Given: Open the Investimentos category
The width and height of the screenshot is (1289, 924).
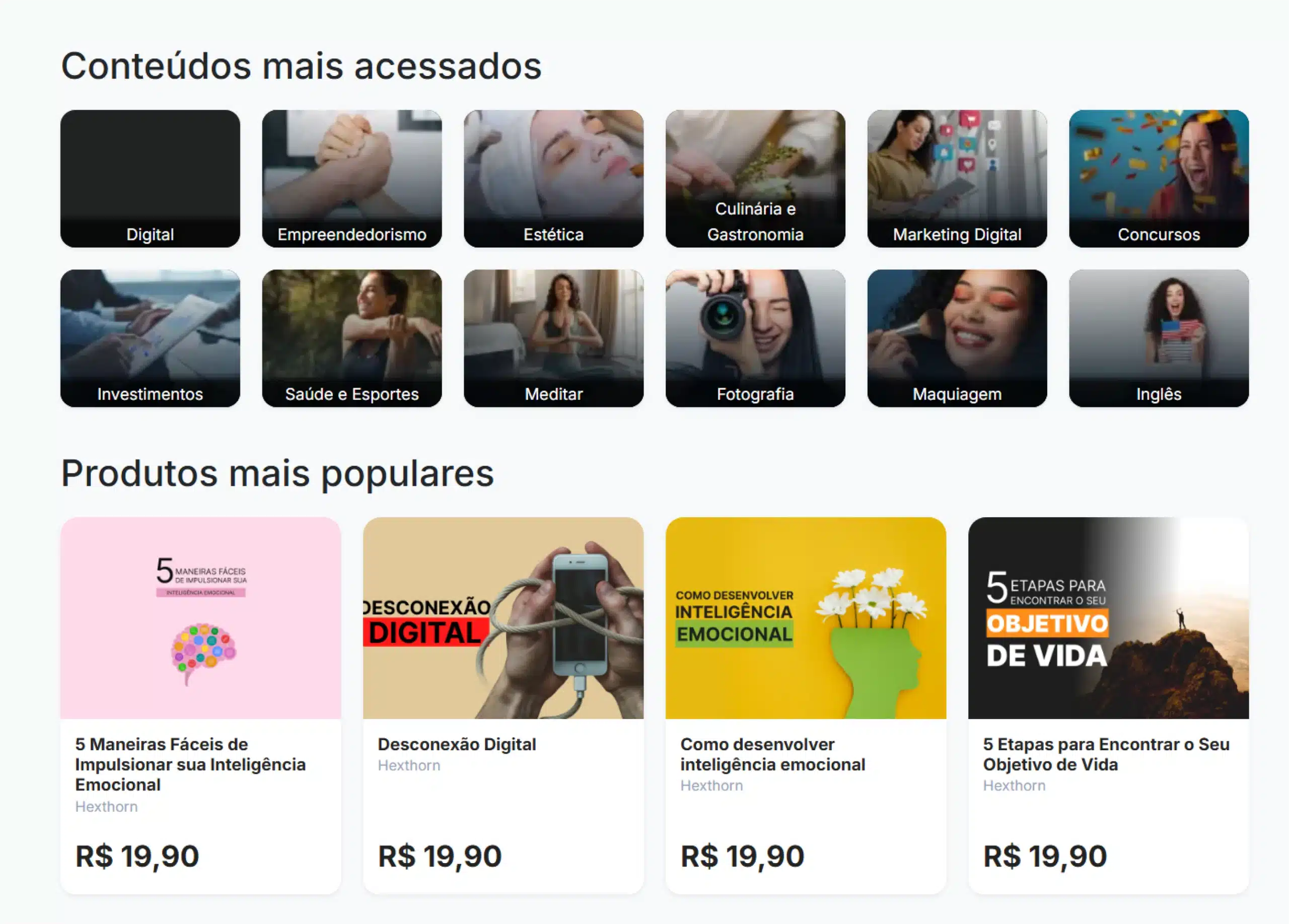Looking at the screenshot, I should tap(150, 338).
